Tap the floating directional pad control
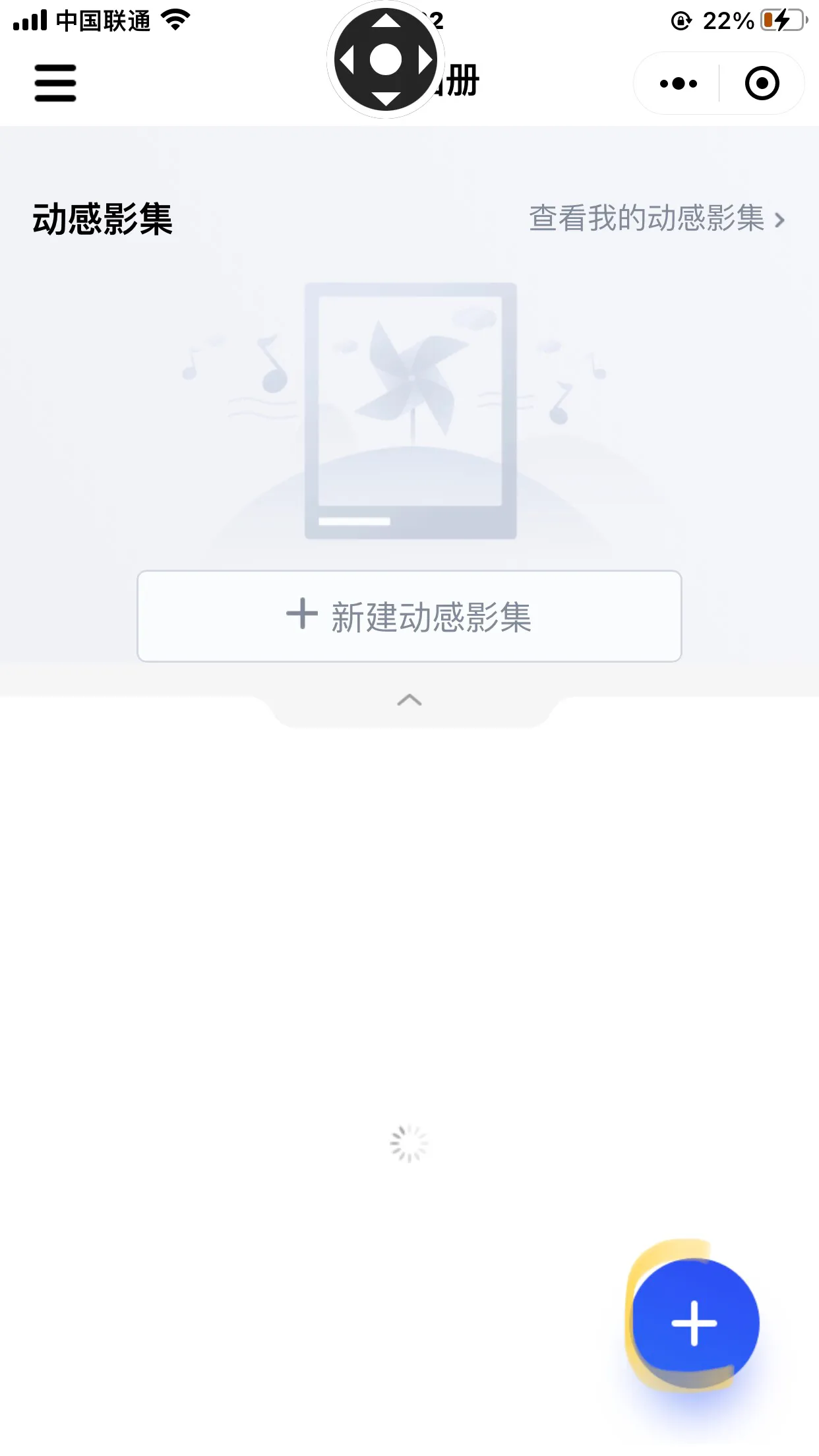Image resolution: width=819 pixels, height=1456 pixels. [x=386, y=60]
